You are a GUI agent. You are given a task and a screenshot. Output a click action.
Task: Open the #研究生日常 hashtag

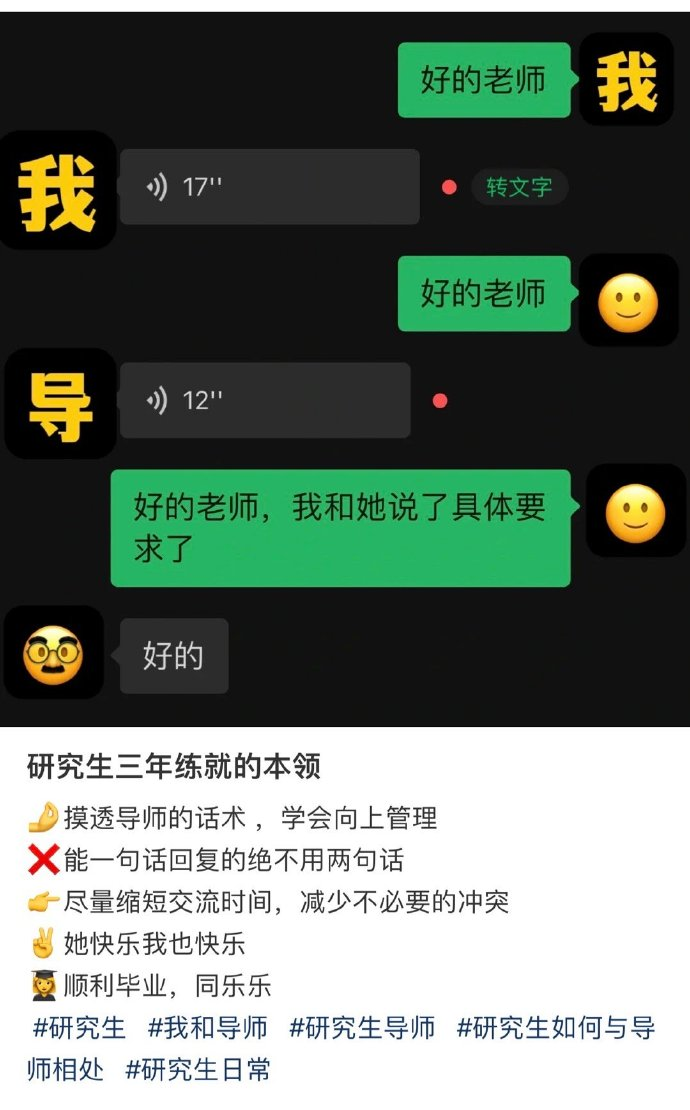tap(198, 1069)
